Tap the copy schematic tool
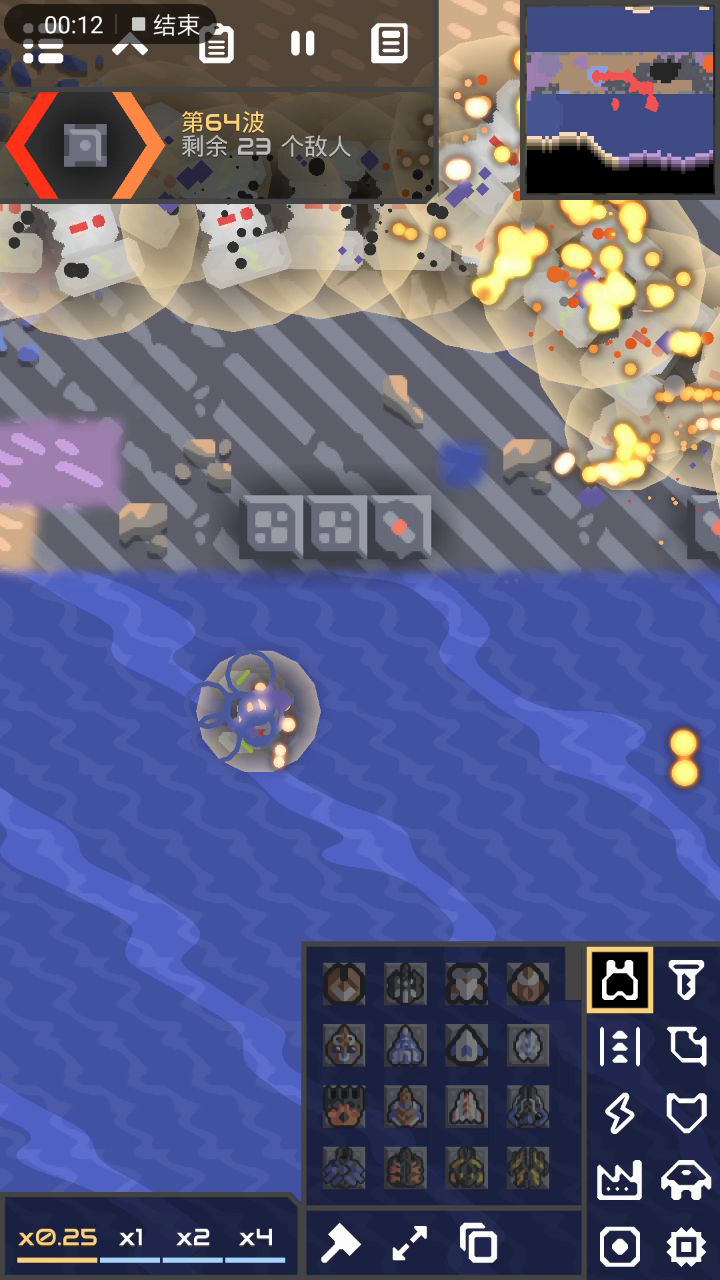Screen dimensions: 720x1280 pyautogui.click(x=479, y=1244)
